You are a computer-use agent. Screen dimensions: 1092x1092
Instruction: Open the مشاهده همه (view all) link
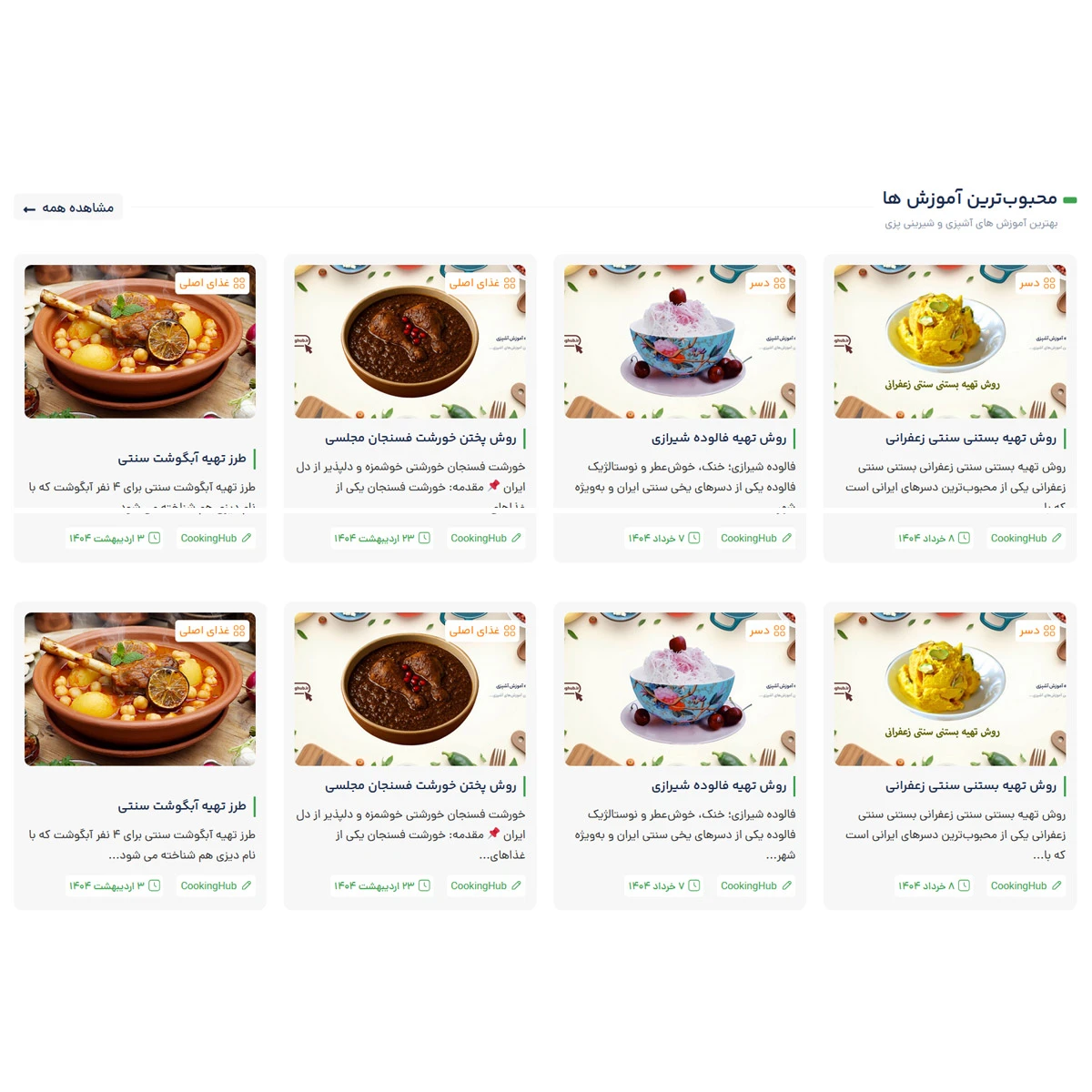click(x=68, y=208)
